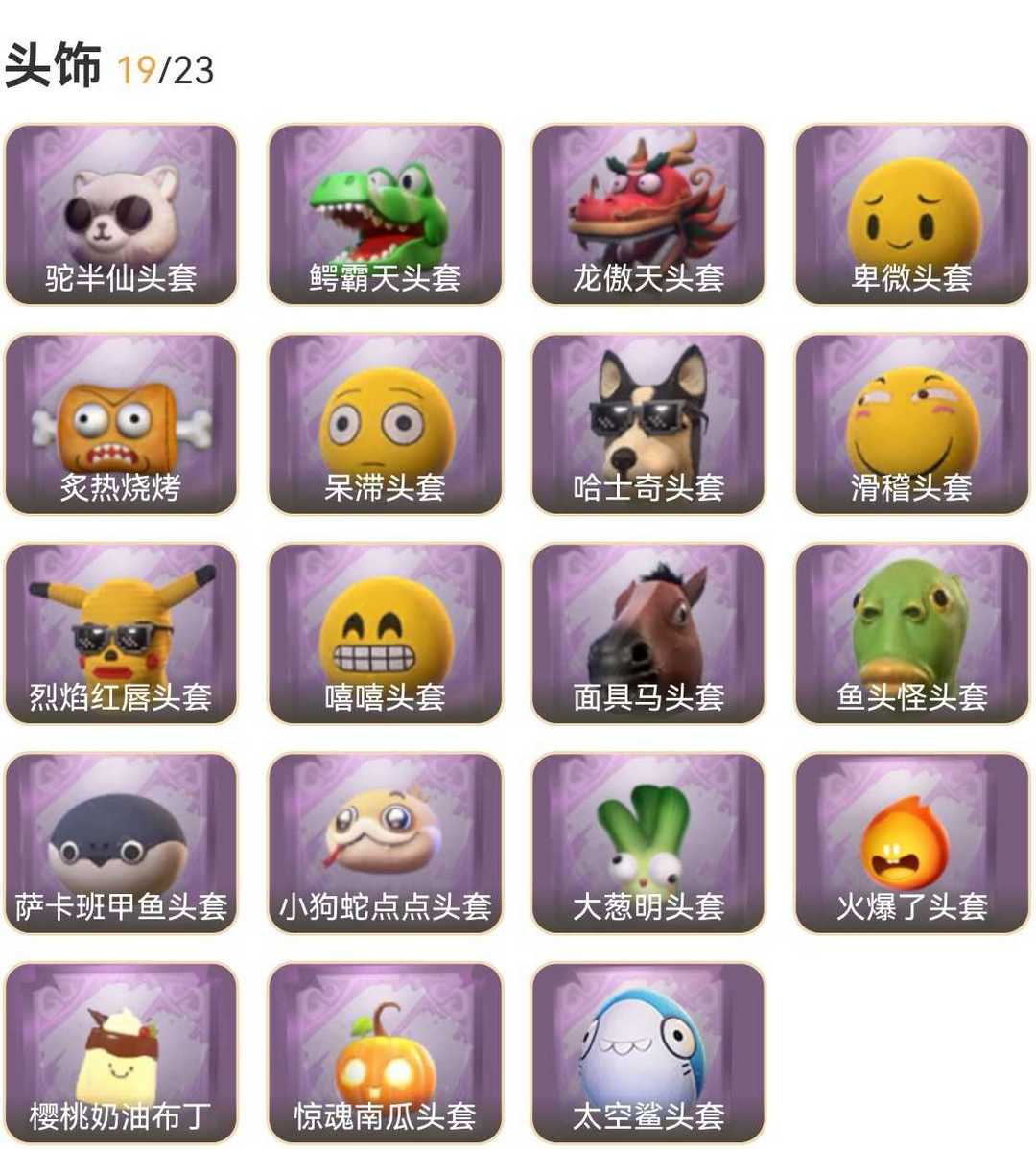This screenshot has height=1149, width=1036.
Task: Select the 鳄霸天头套 card
Action: pyautogui.click(x=385, y=215)
